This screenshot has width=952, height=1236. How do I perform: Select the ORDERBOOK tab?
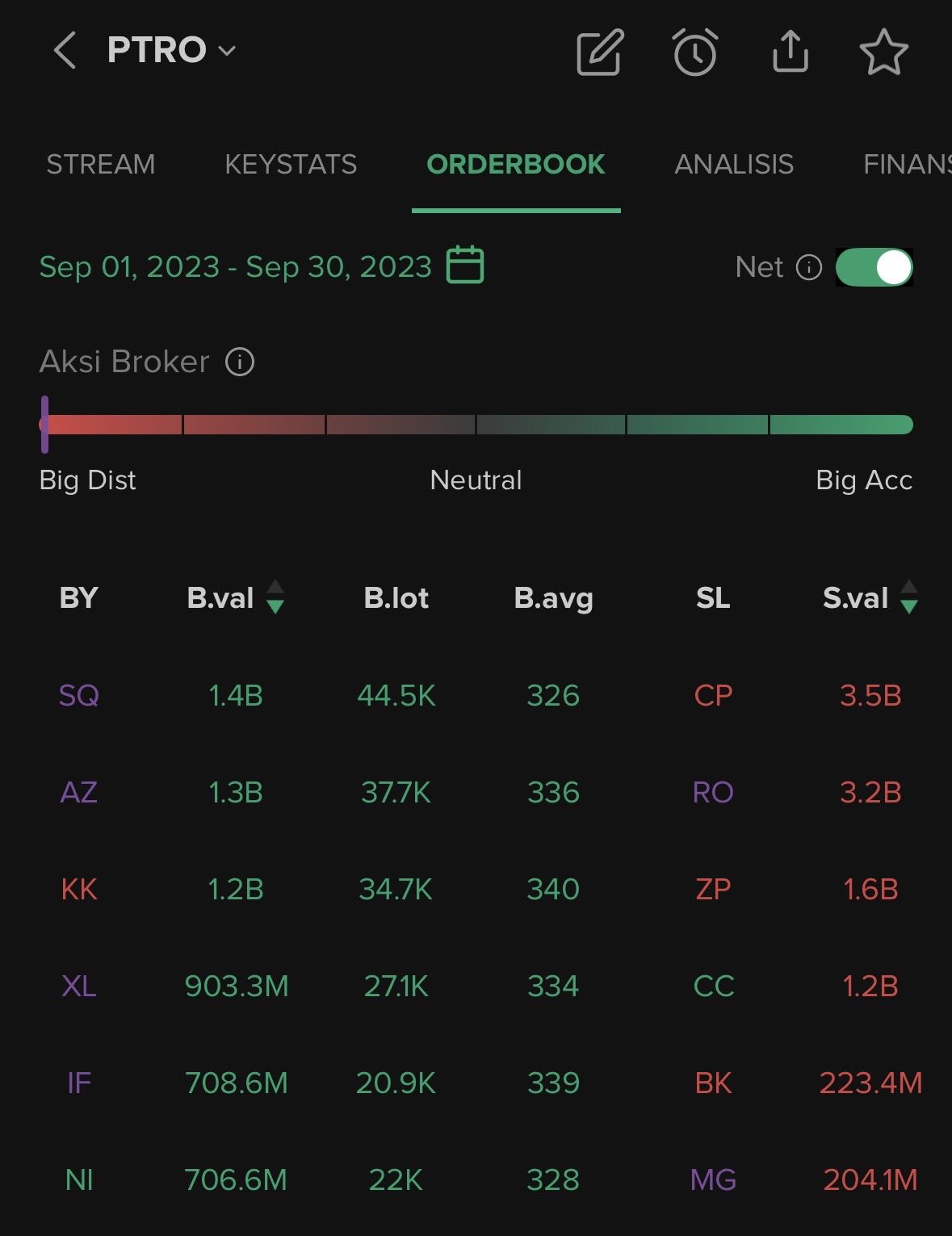(515, 165)
